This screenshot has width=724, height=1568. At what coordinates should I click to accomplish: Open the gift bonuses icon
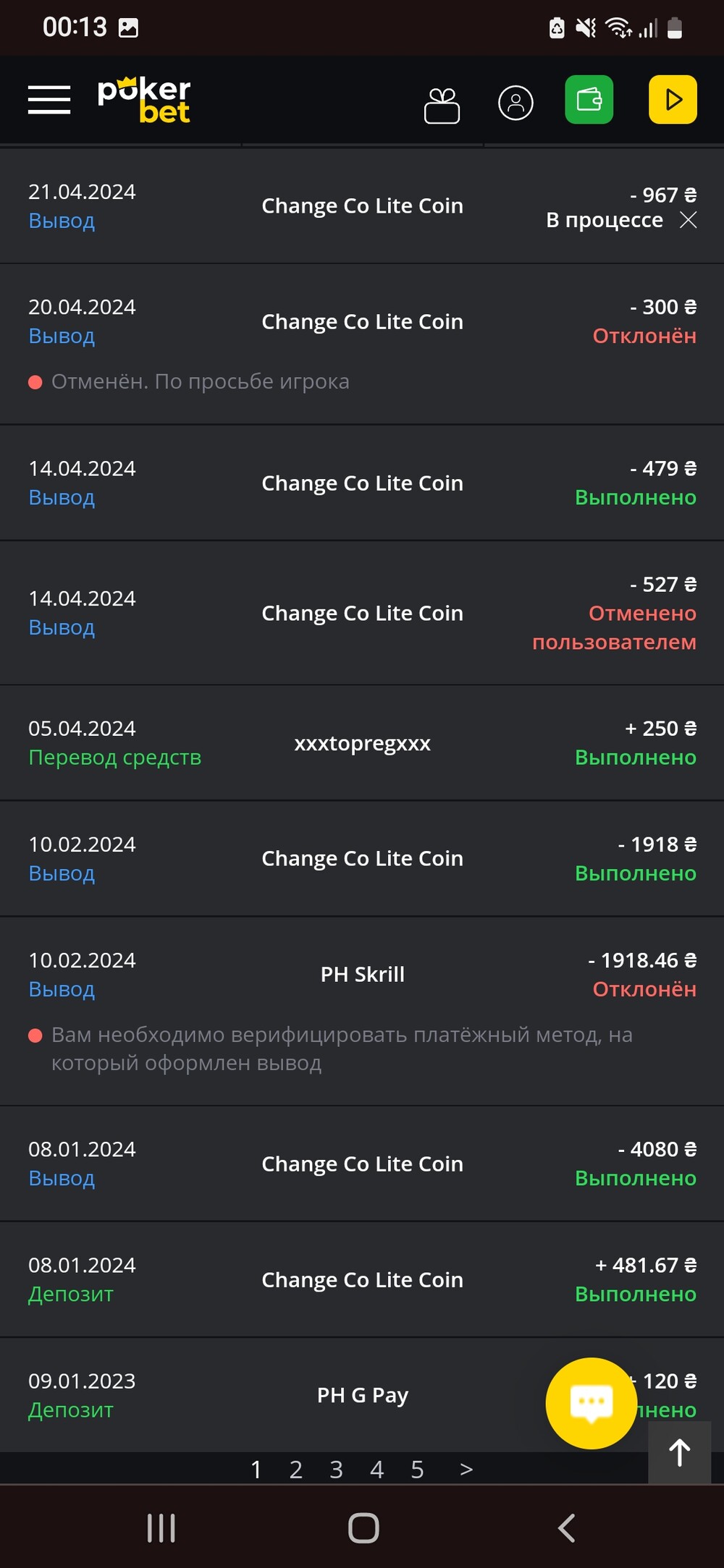[x=442, y=106]
